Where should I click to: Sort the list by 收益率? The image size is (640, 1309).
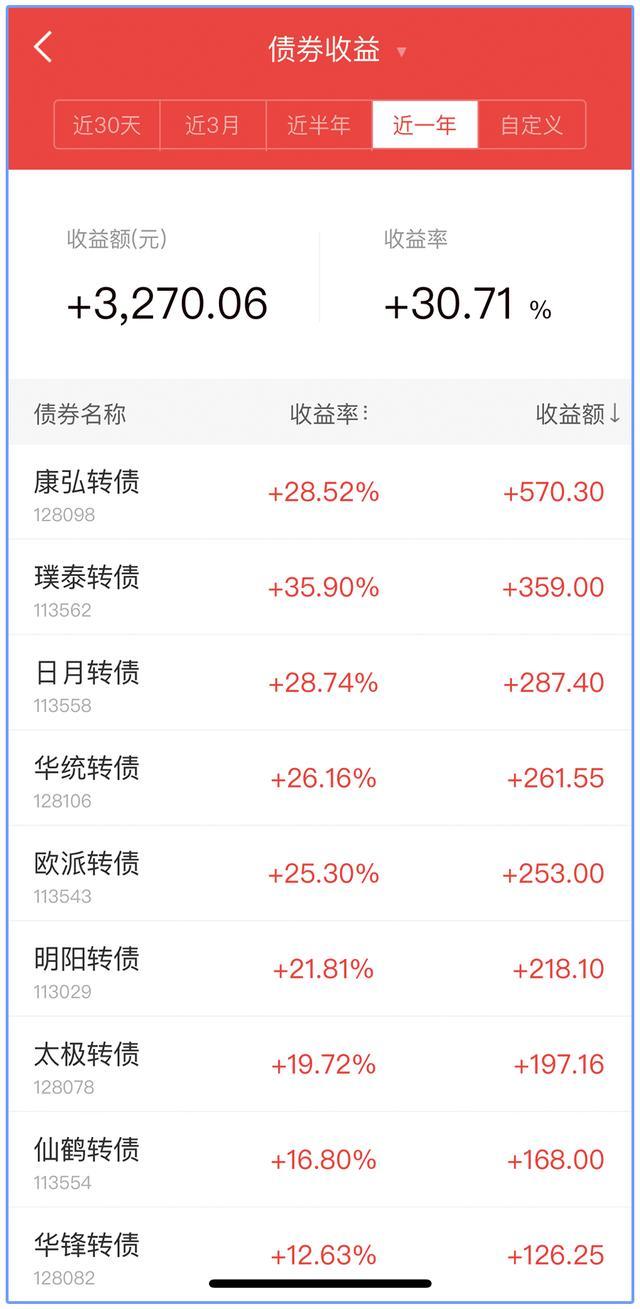(x=329, y=414)
